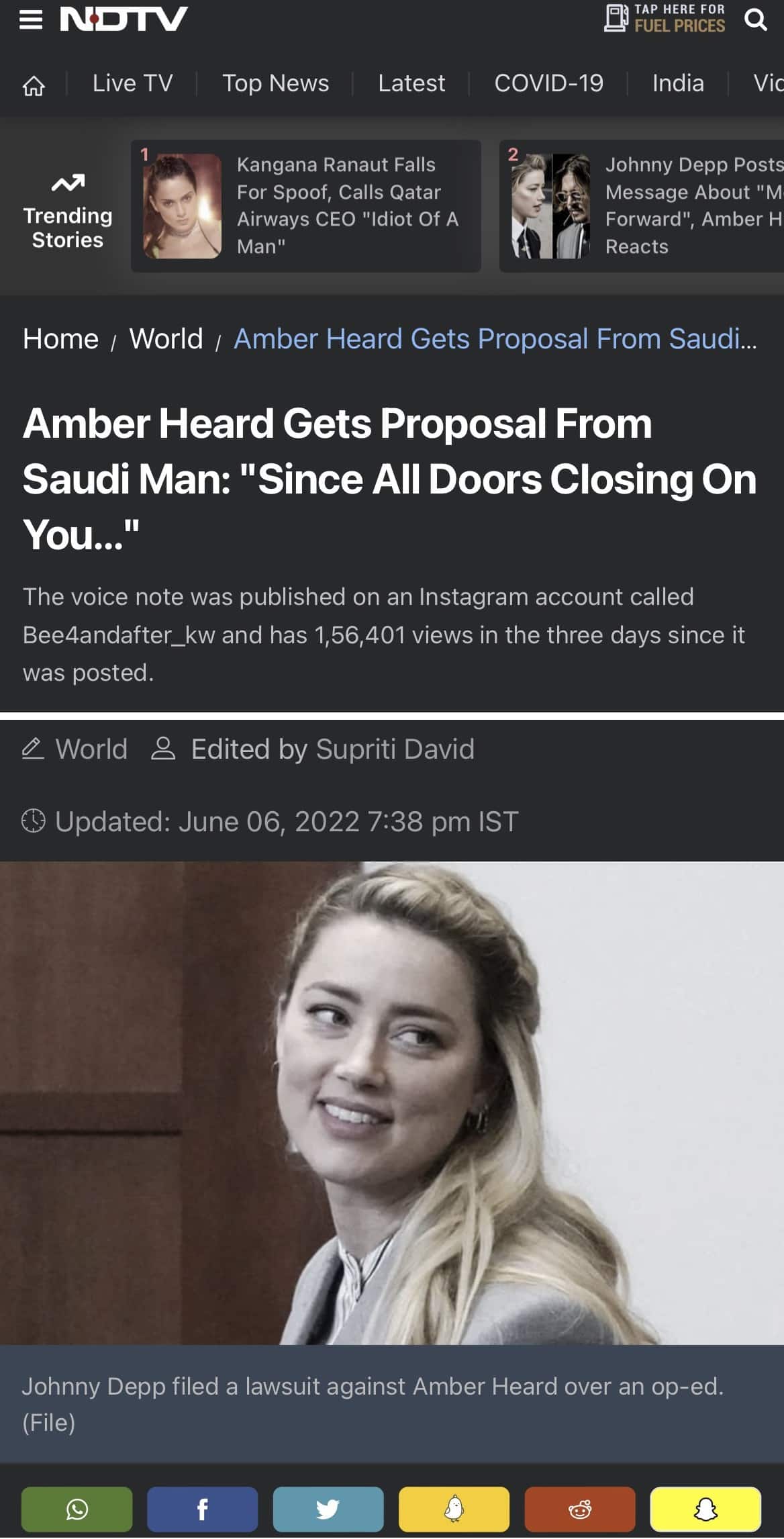Share article on WhatsApp
Viewport: 784px width, 1539px height.
click(77, 1509)
